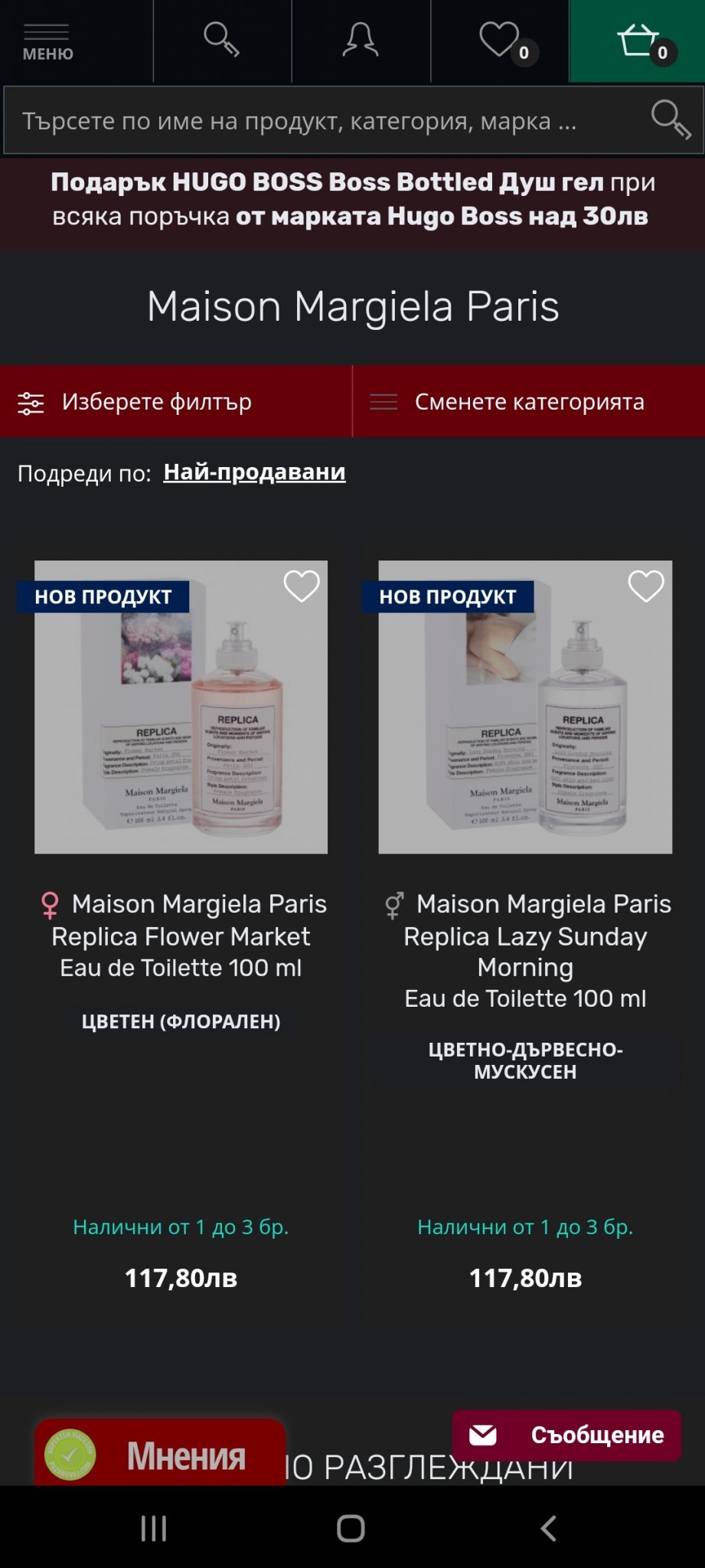Viewport: 705px width, 1568px height.
Task: Open the user account icon
Action: [x=361, y=40]
